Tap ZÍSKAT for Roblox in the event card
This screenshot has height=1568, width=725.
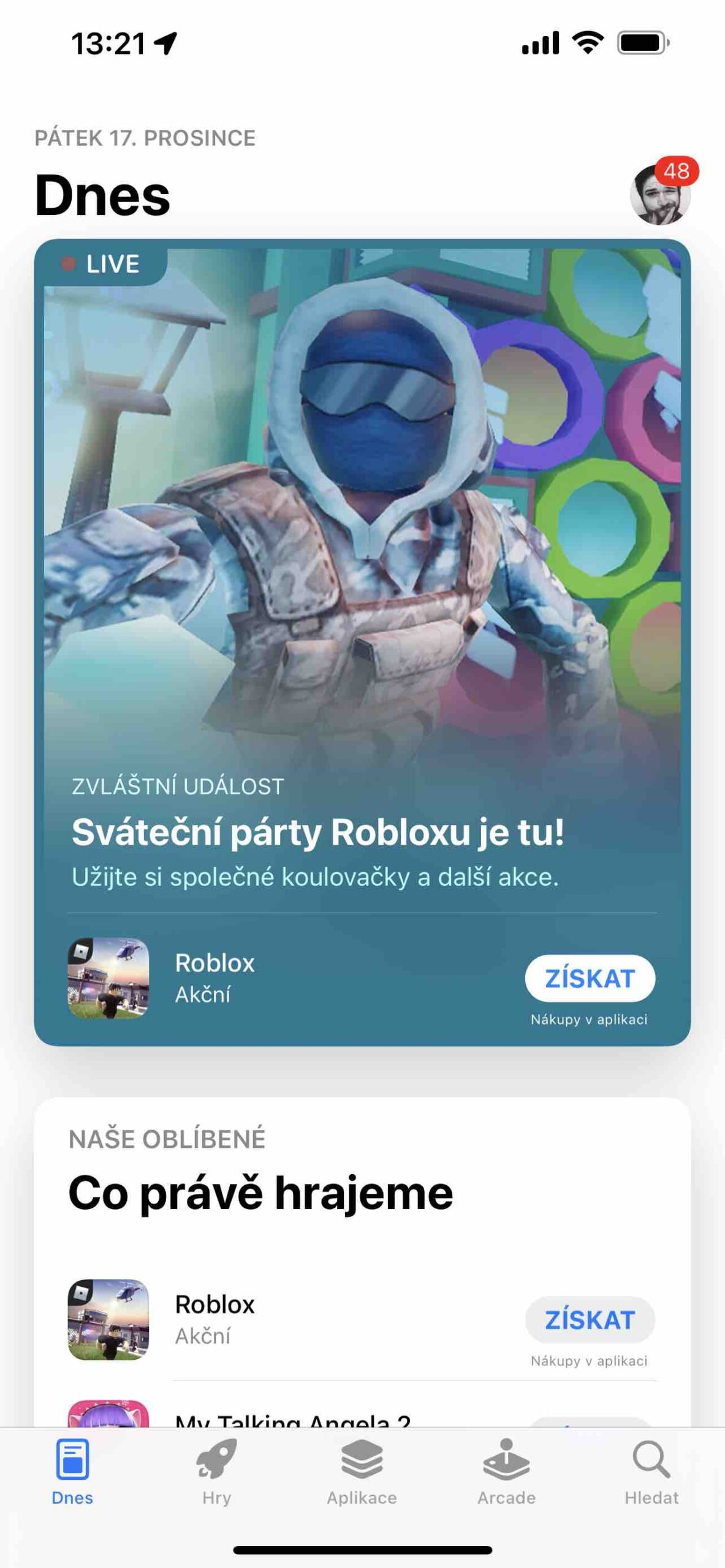(x=589, y=978)
